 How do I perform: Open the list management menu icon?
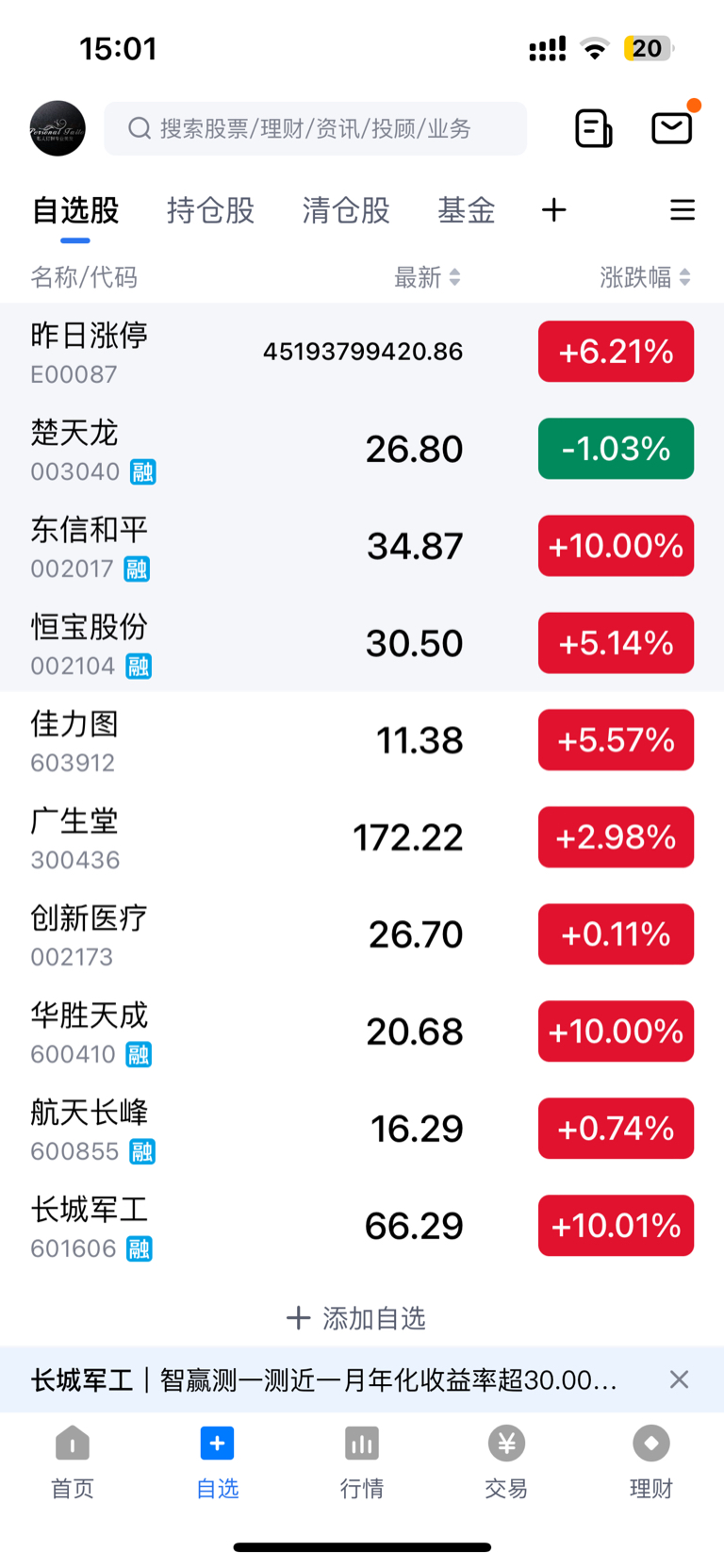[x=683, y=209]
